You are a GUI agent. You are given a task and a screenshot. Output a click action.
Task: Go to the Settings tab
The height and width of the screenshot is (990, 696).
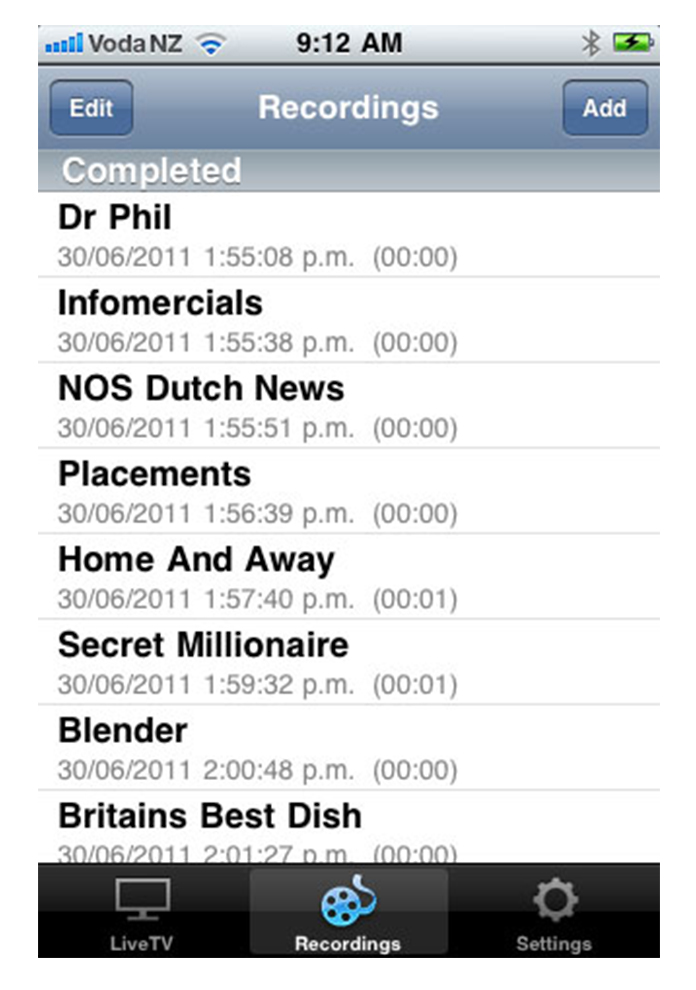(553, 912)
